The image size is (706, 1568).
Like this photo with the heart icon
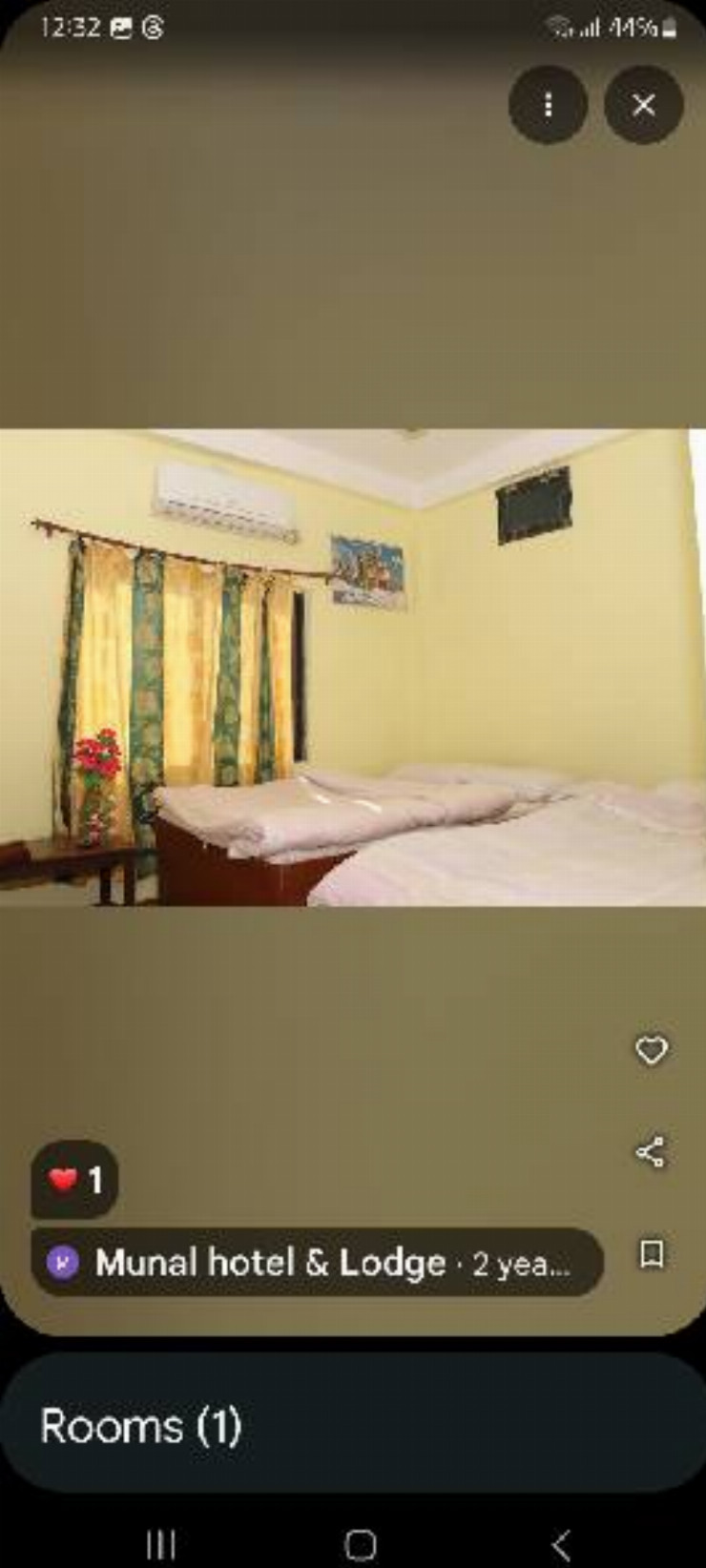click(x=652, y=1050)
